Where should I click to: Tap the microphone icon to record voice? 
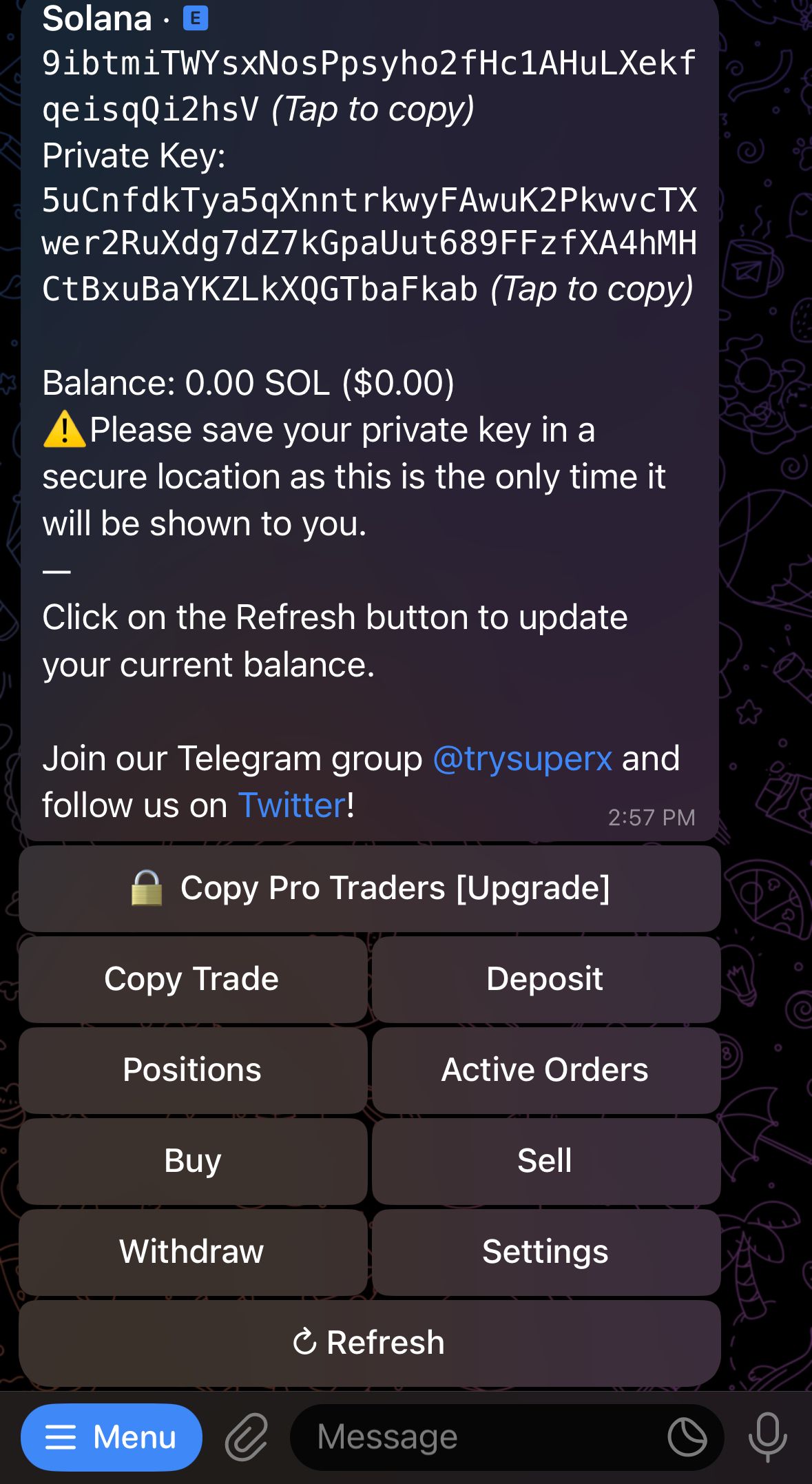767,1436
